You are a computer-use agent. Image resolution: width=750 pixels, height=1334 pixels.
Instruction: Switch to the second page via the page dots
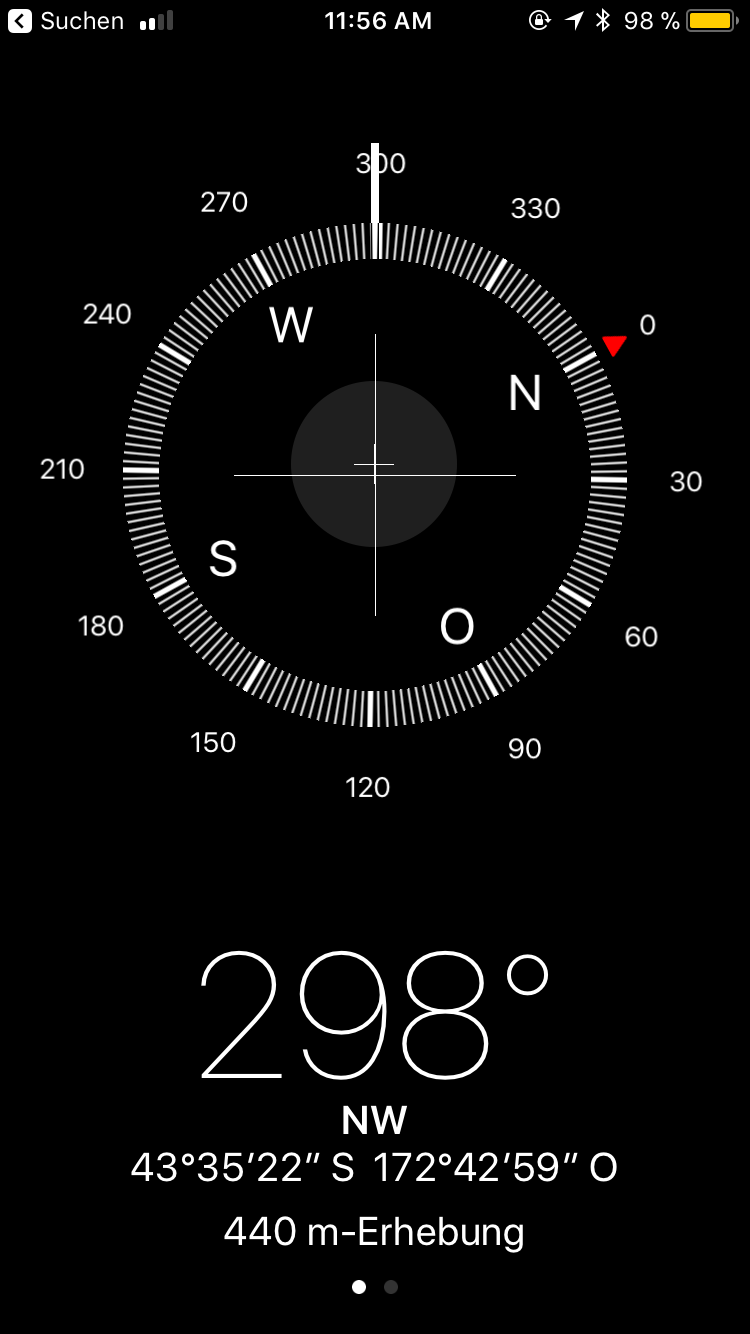(391, 1287)
